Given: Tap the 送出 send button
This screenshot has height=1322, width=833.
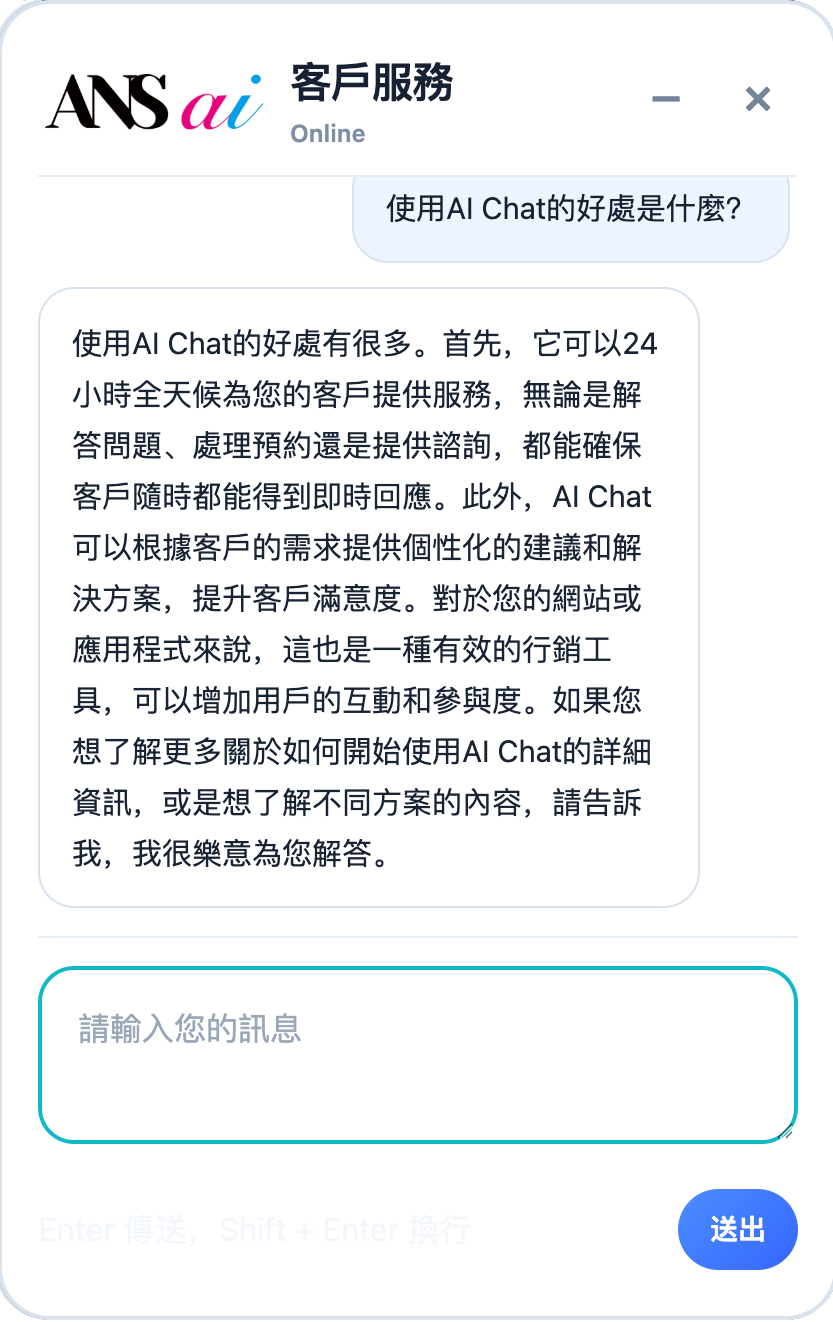Looking at the screenshot, I should click(x=737, y=1229).
